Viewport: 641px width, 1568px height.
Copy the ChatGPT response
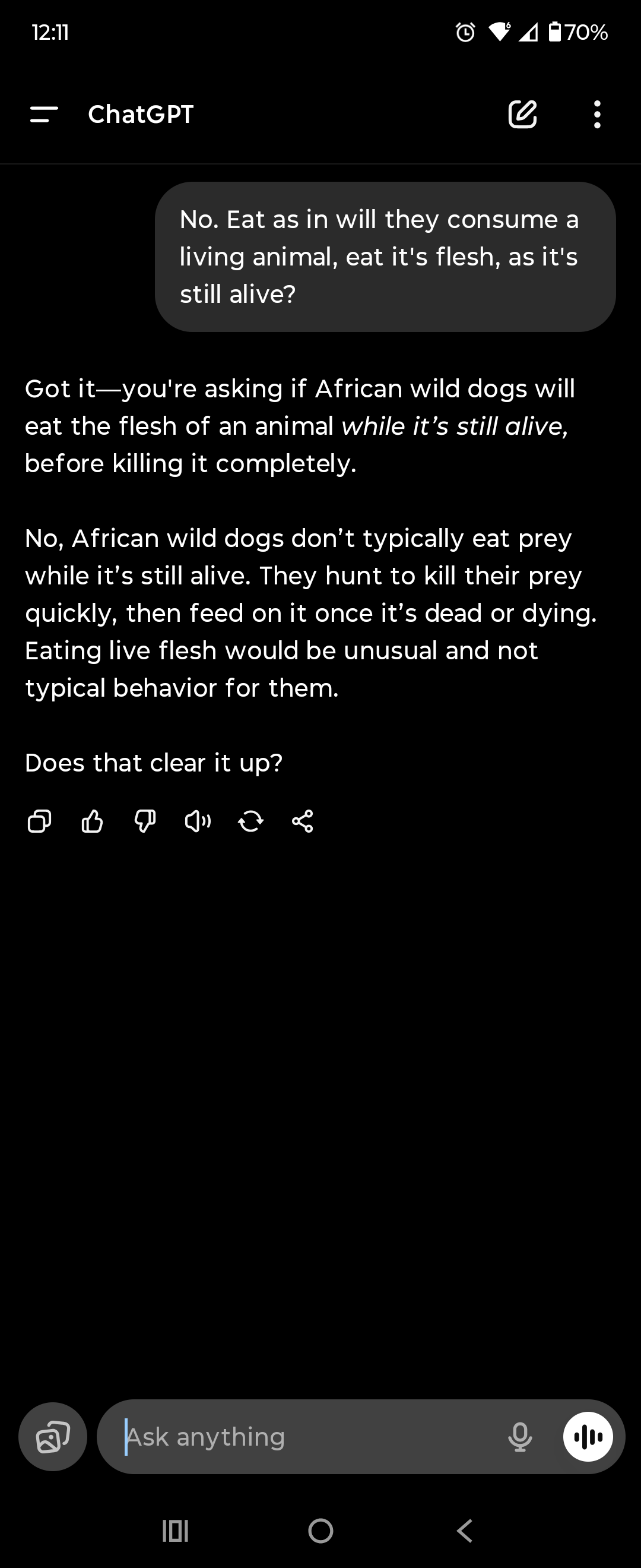(40, 822)
